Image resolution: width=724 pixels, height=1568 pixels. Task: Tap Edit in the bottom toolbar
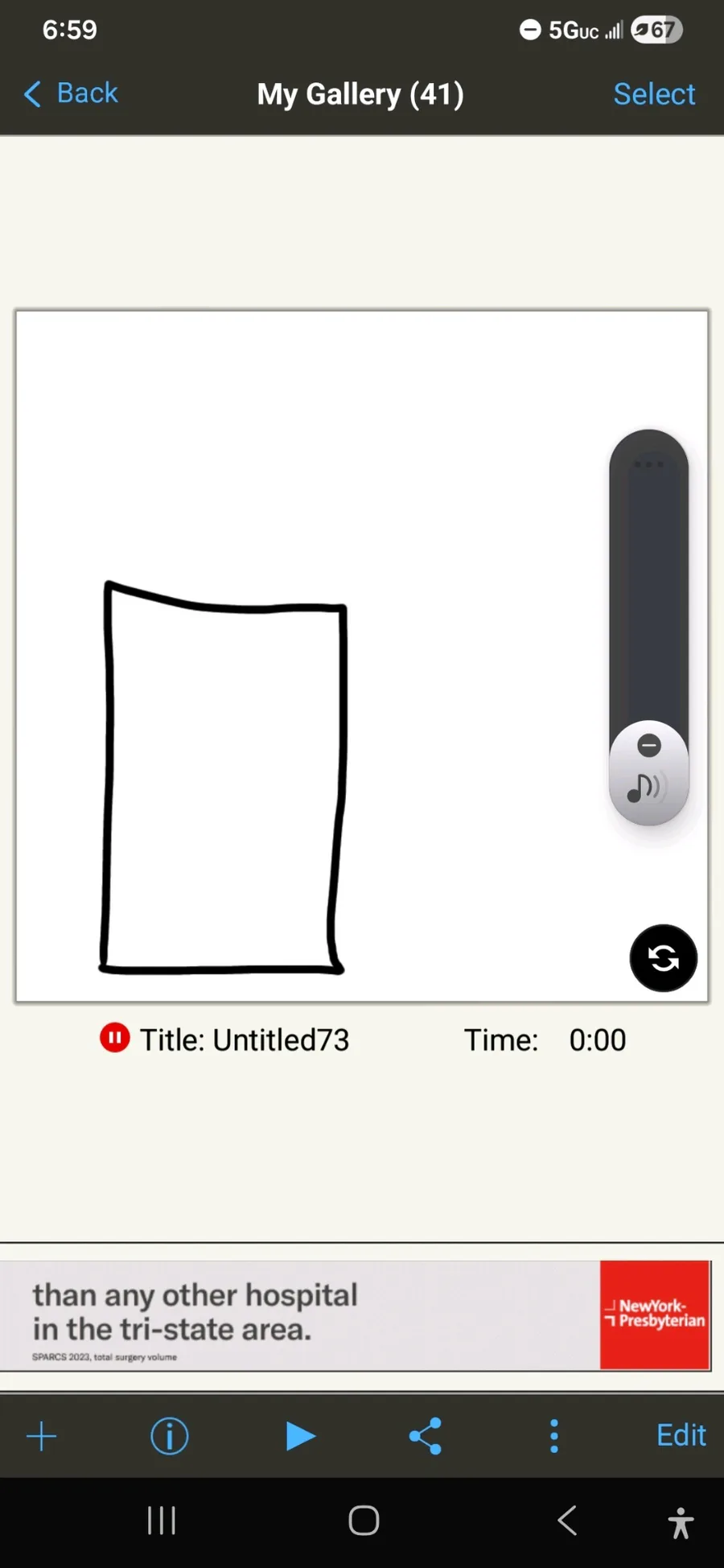[x=681, y=1435]
